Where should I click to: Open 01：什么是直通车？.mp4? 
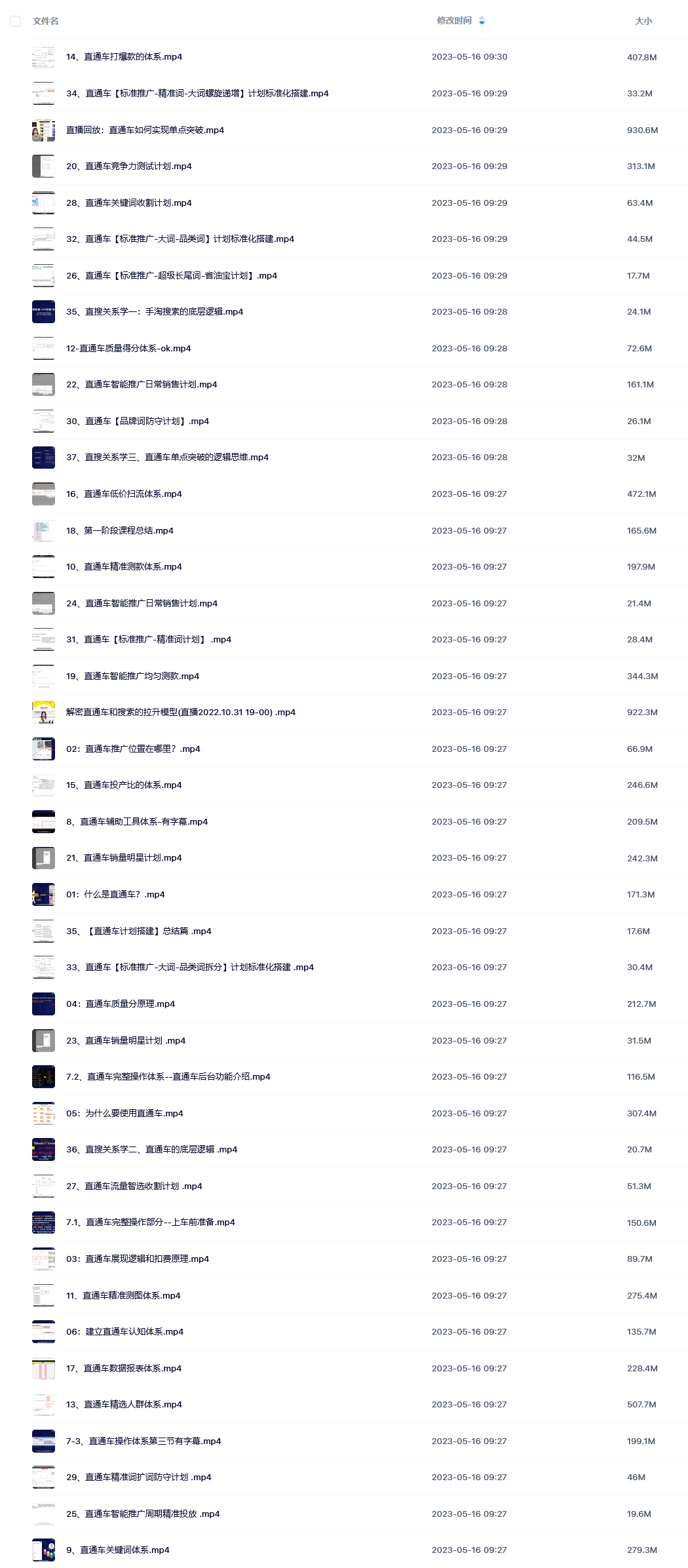[115, 895]
